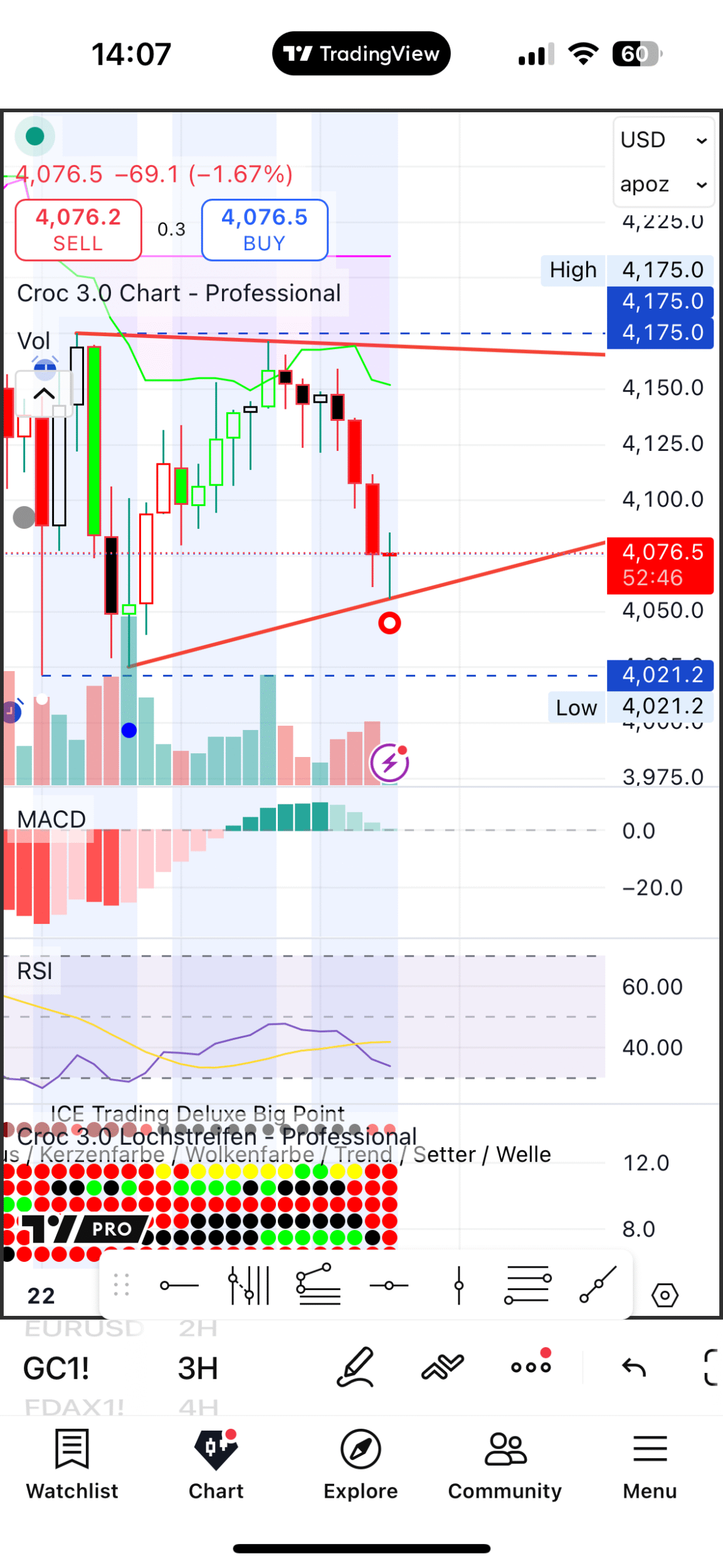
Task: Undo the last chart action
Action: coord(633,1367)
